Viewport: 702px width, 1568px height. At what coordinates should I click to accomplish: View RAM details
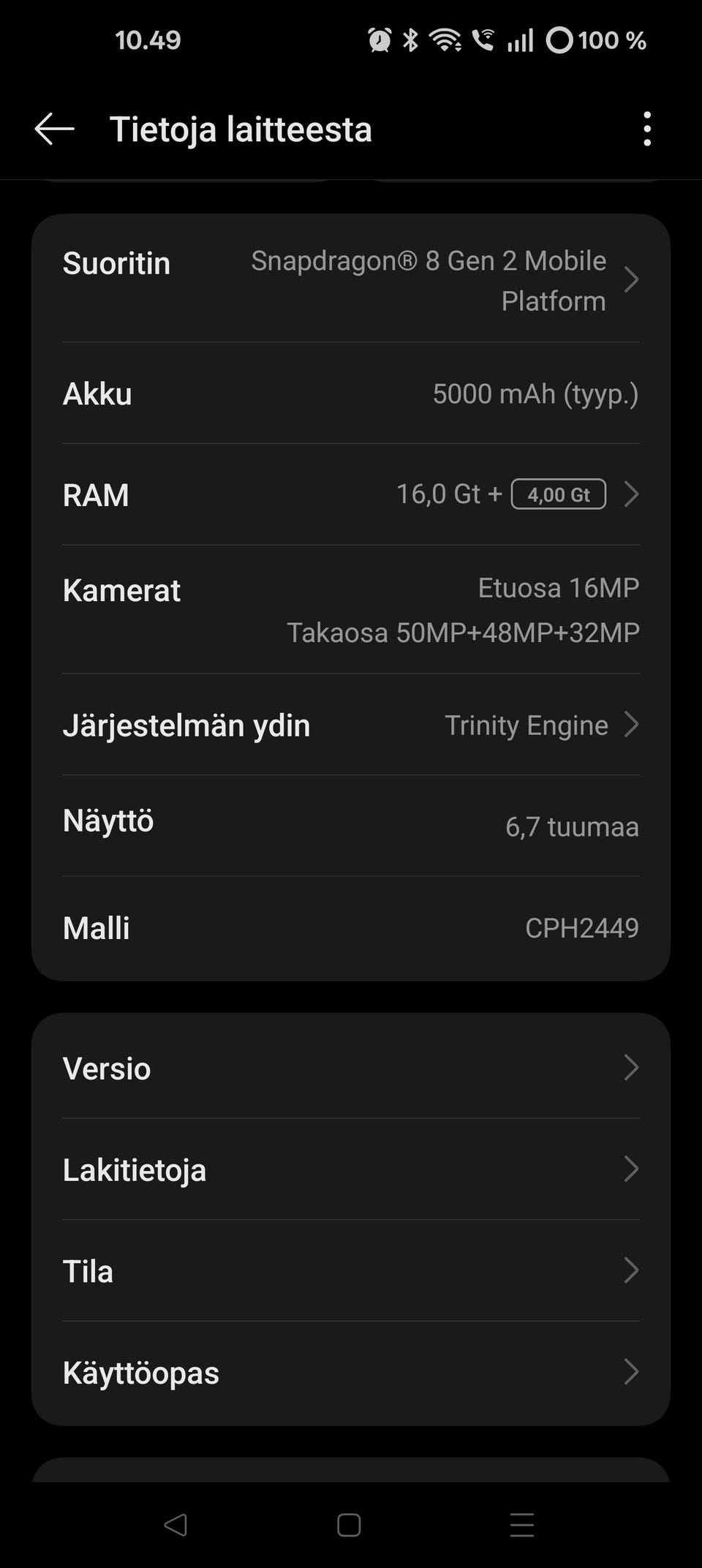point(351,494)
